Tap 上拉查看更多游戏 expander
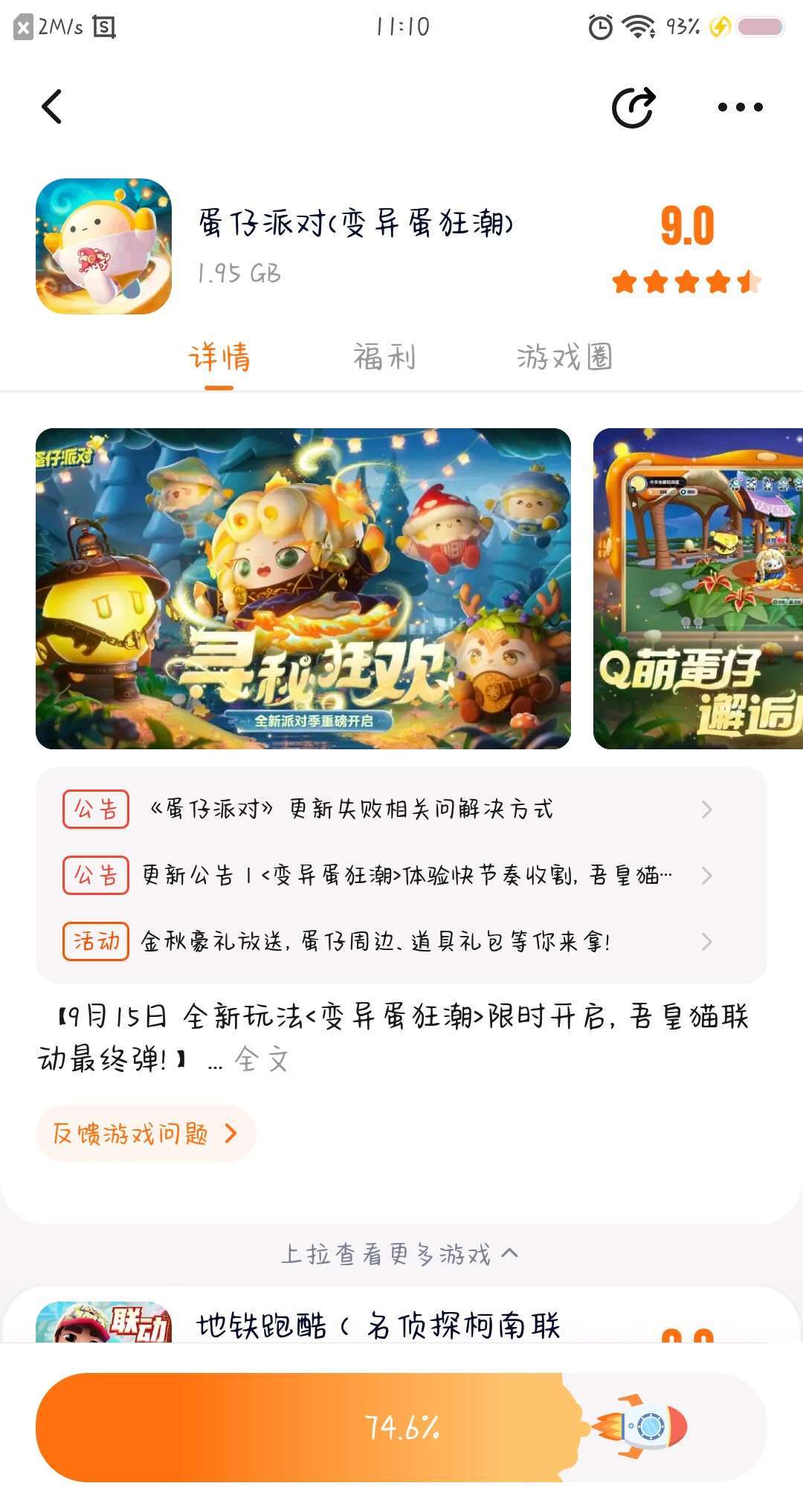This screenshot has width=803, height=1512. pos(400,1254)
